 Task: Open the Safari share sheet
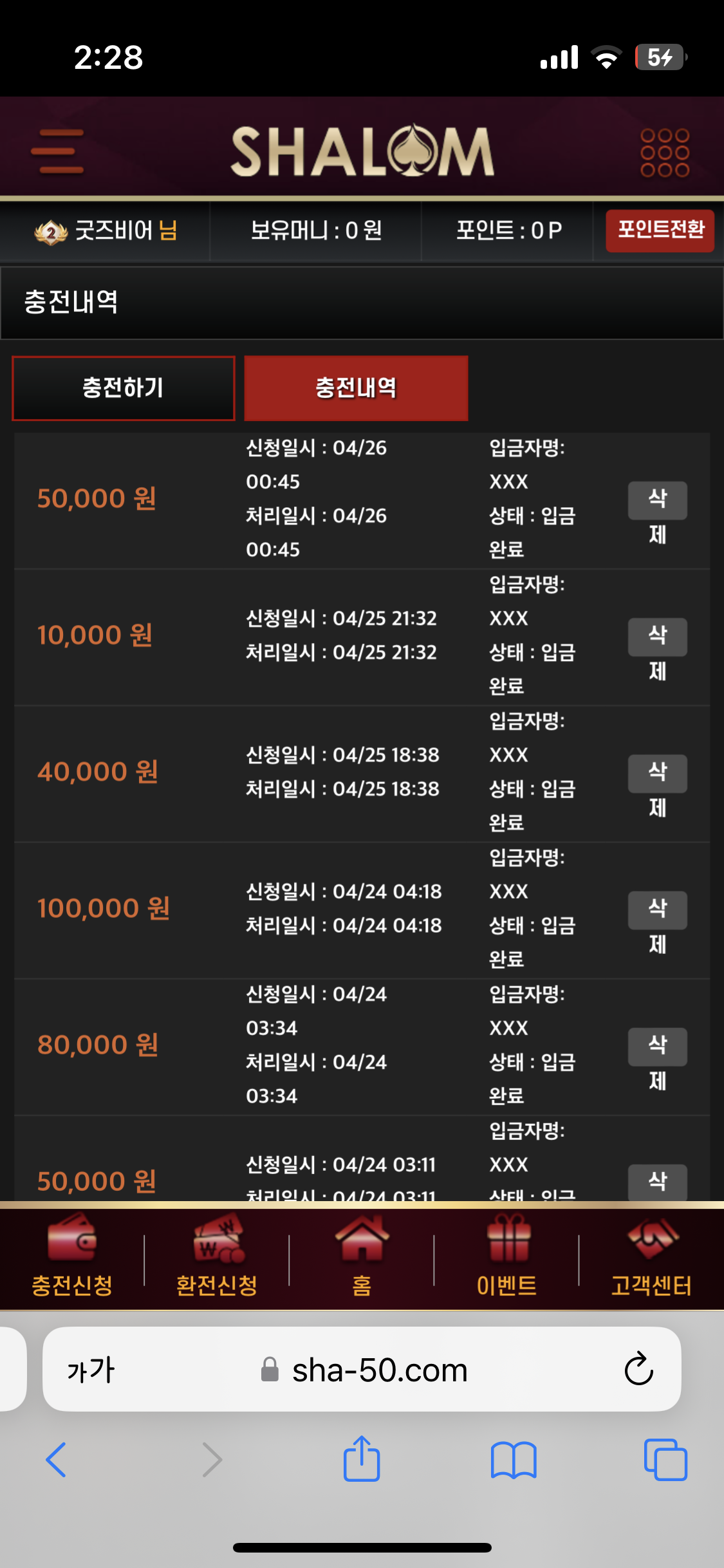[x=362, y=1459]
